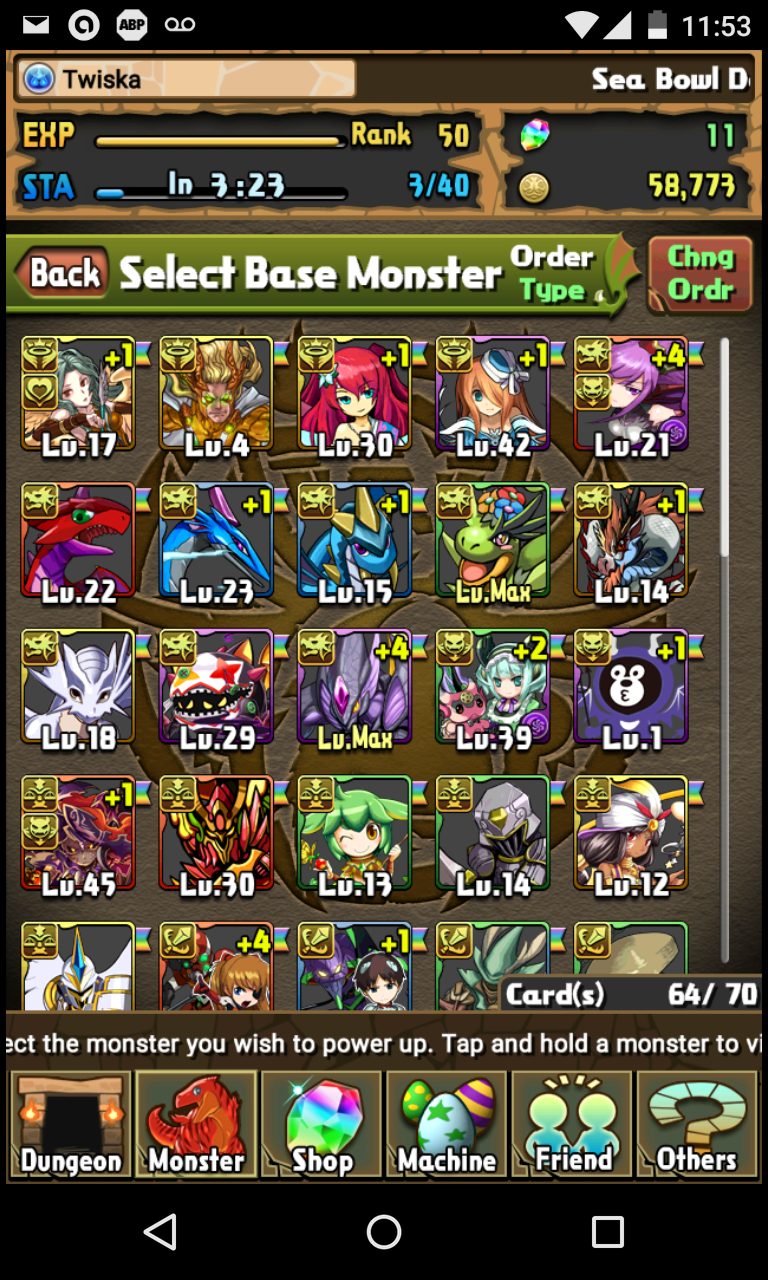This screenshot has height=1280, width=768.
Task: Select the Lv.29 monster
Action: [x=216, y=687]
